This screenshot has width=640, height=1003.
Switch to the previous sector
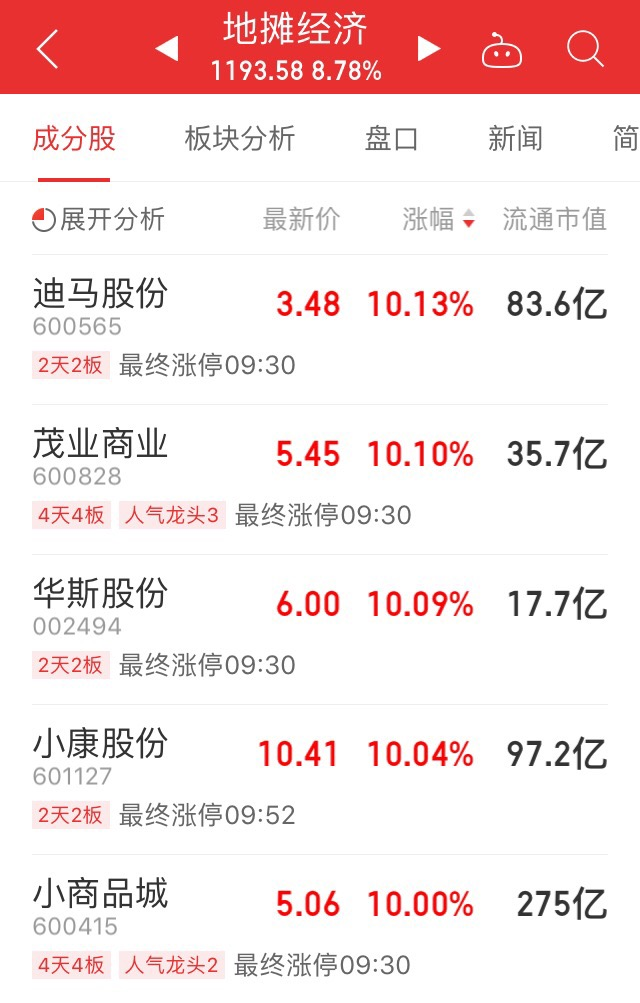tap(167, 48)
